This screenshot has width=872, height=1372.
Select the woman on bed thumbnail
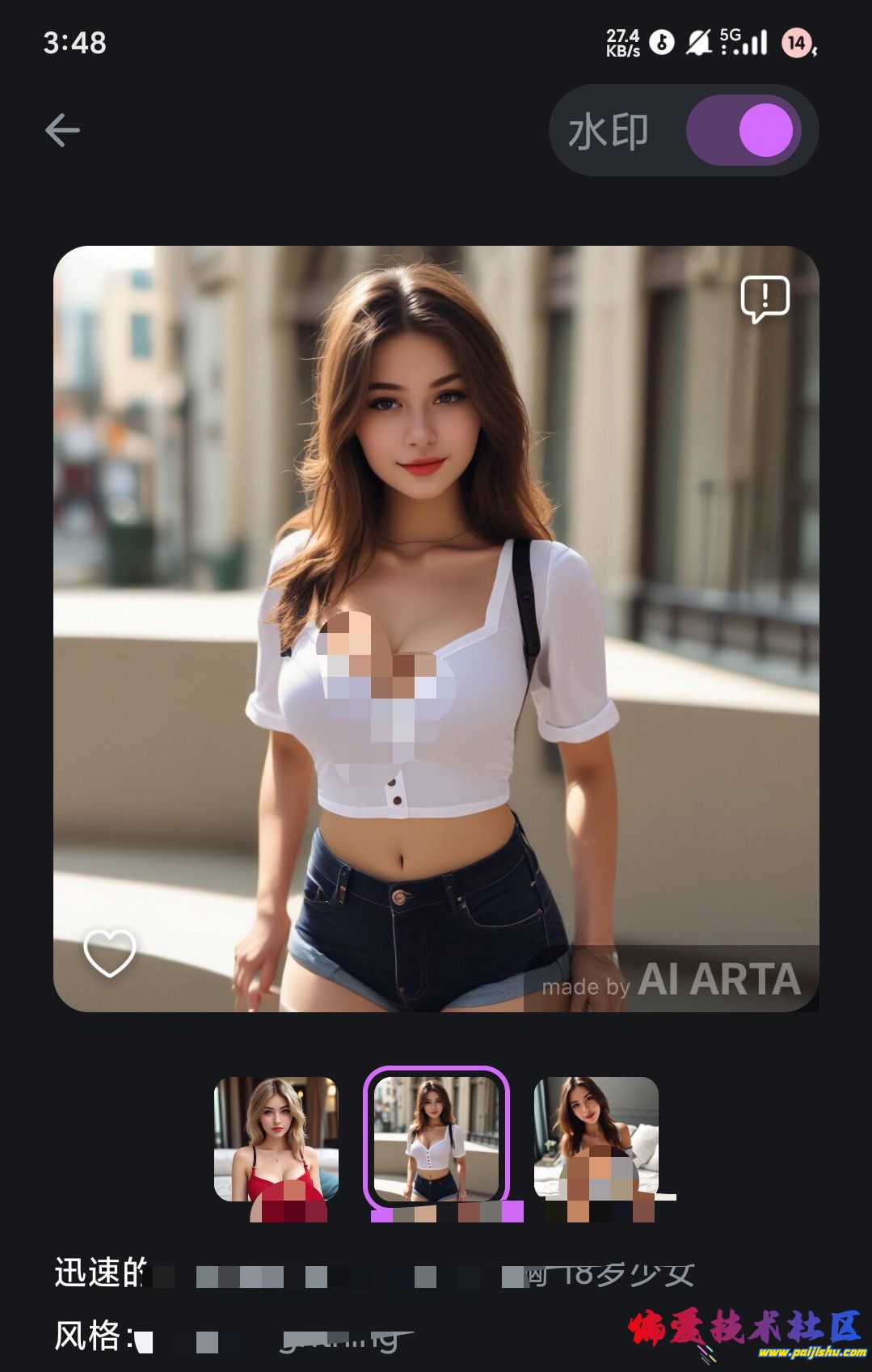point(596,1139)
